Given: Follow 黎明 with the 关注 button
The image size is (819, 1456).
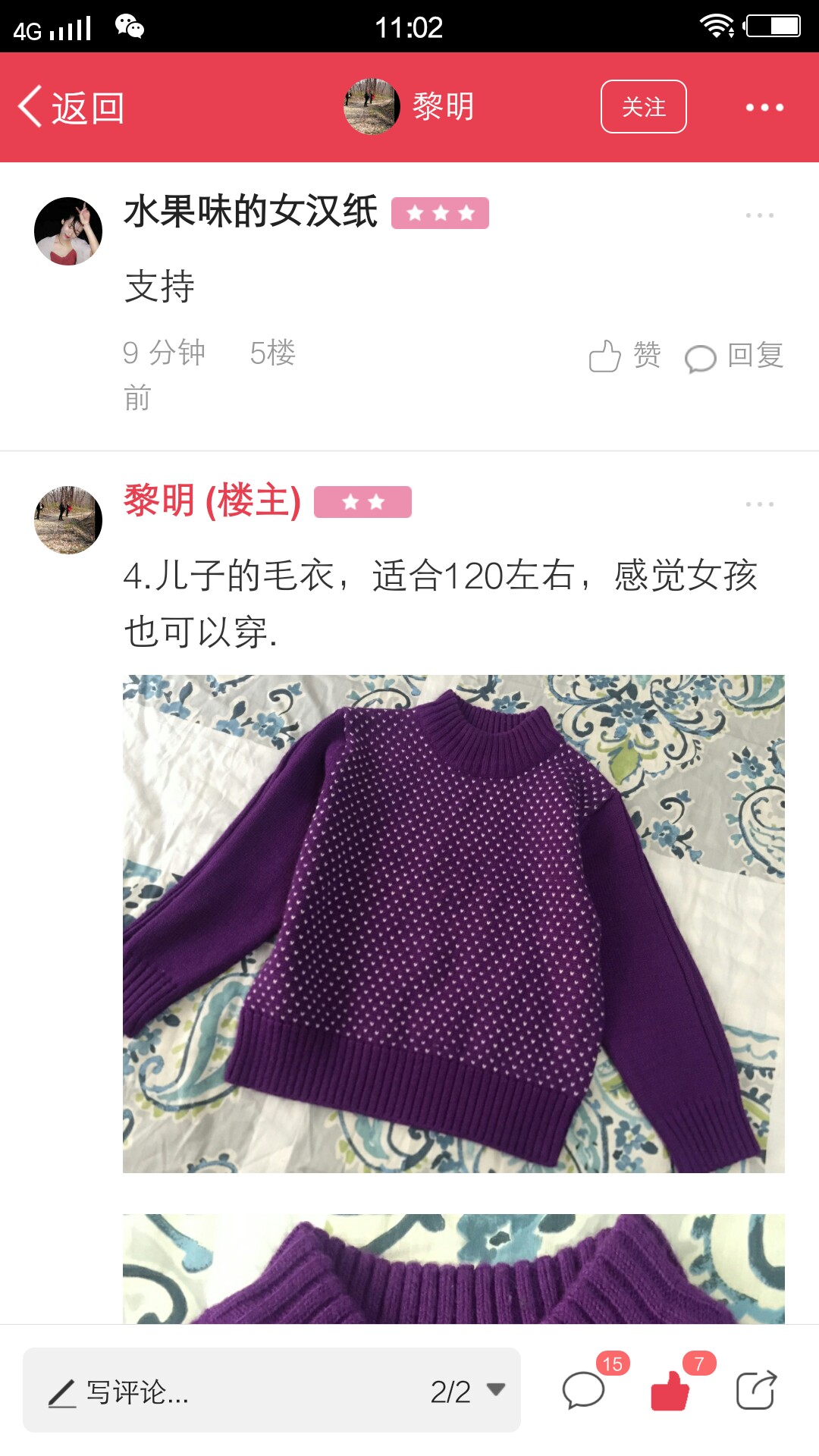Looking at the screenshot, I should tap(643, 107).
